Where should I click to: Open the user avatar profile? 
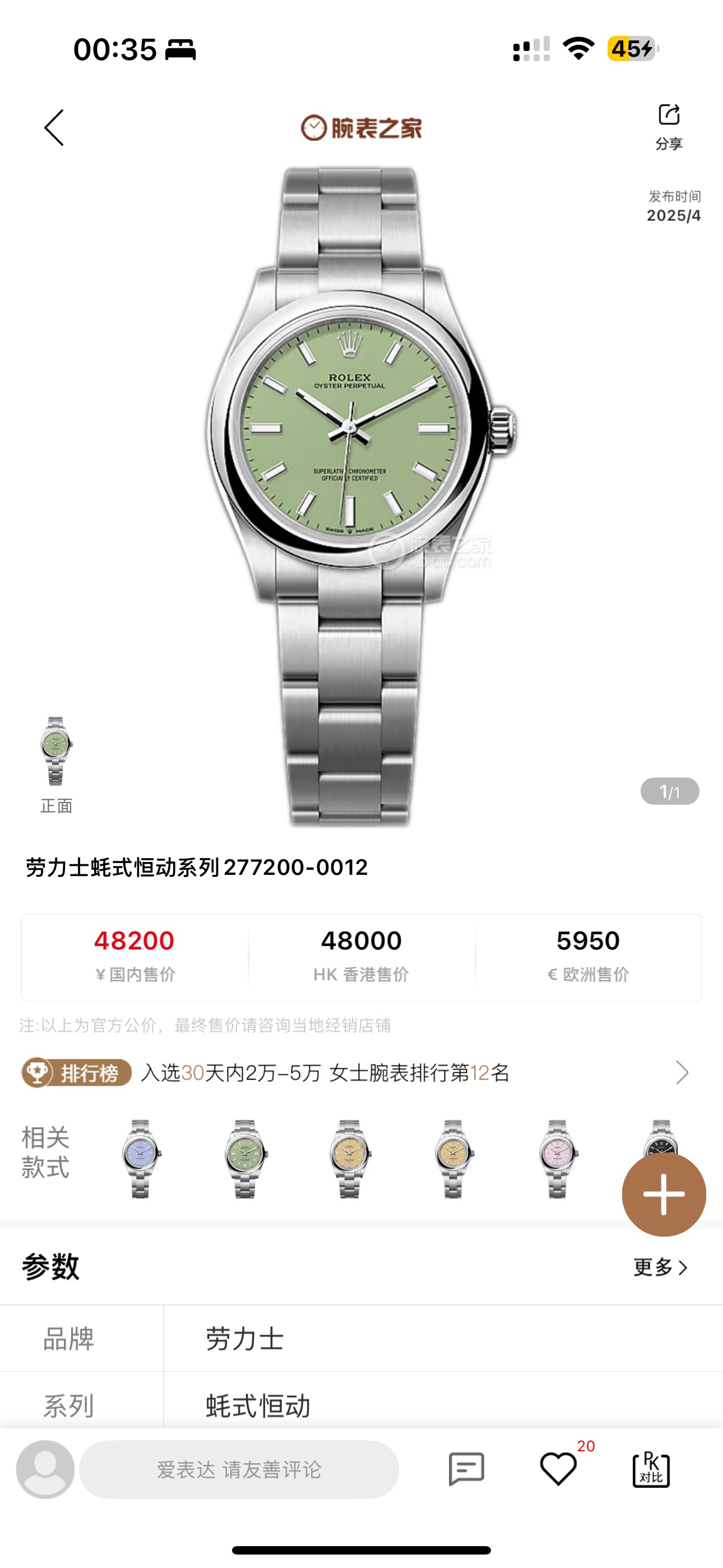[45, 1469]
